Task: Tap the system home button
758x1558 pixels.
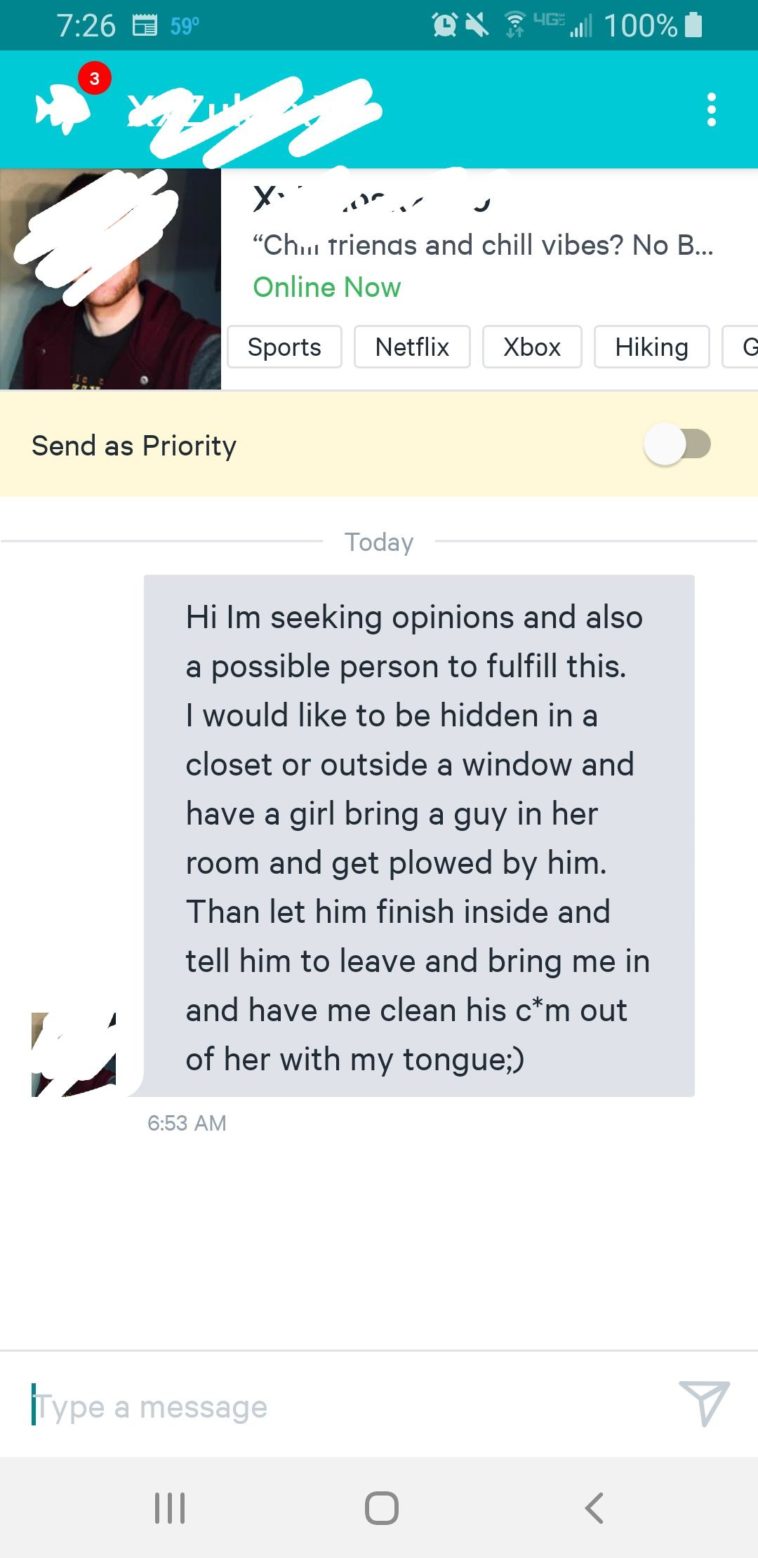Action: point(381,1507)
